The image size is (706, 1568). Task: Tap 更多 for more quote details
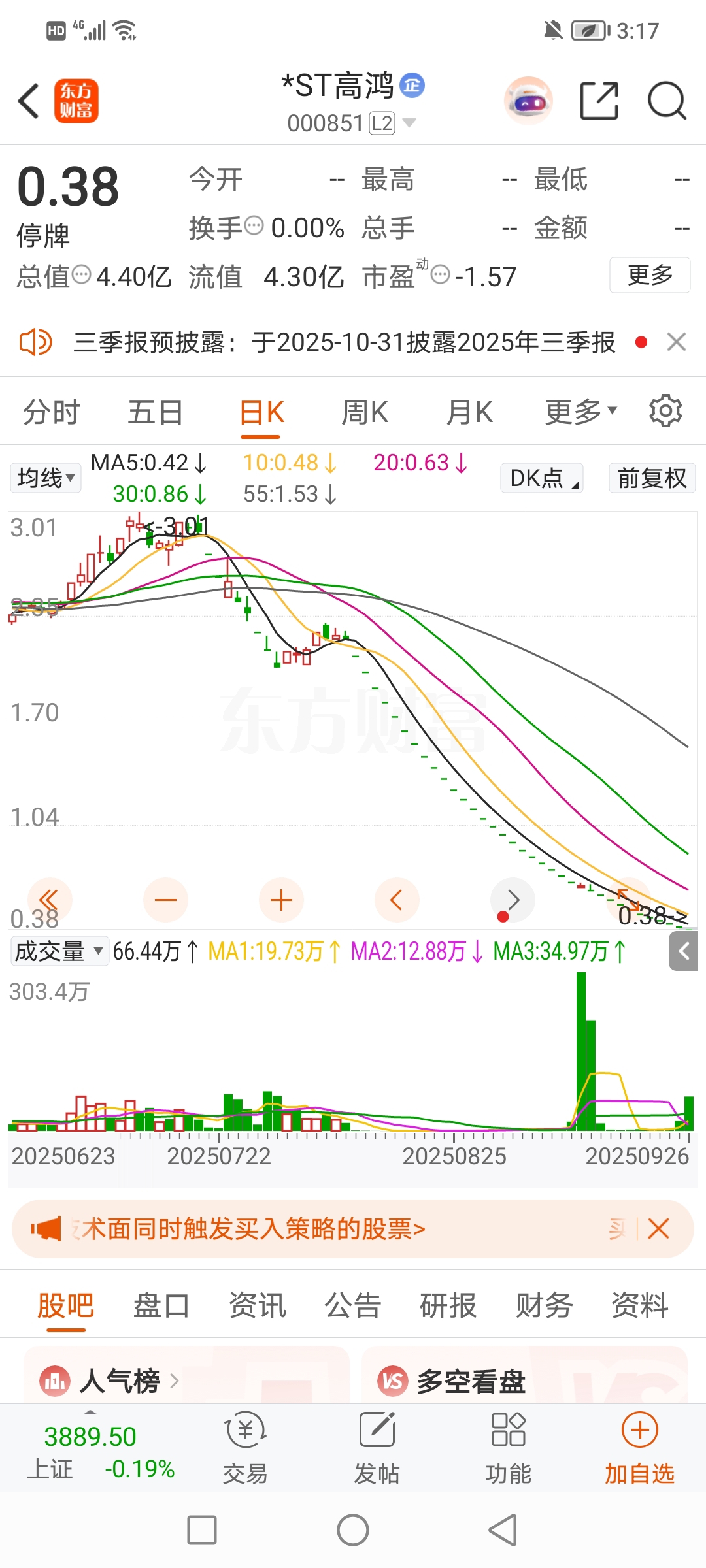click(x=649, y=275)
